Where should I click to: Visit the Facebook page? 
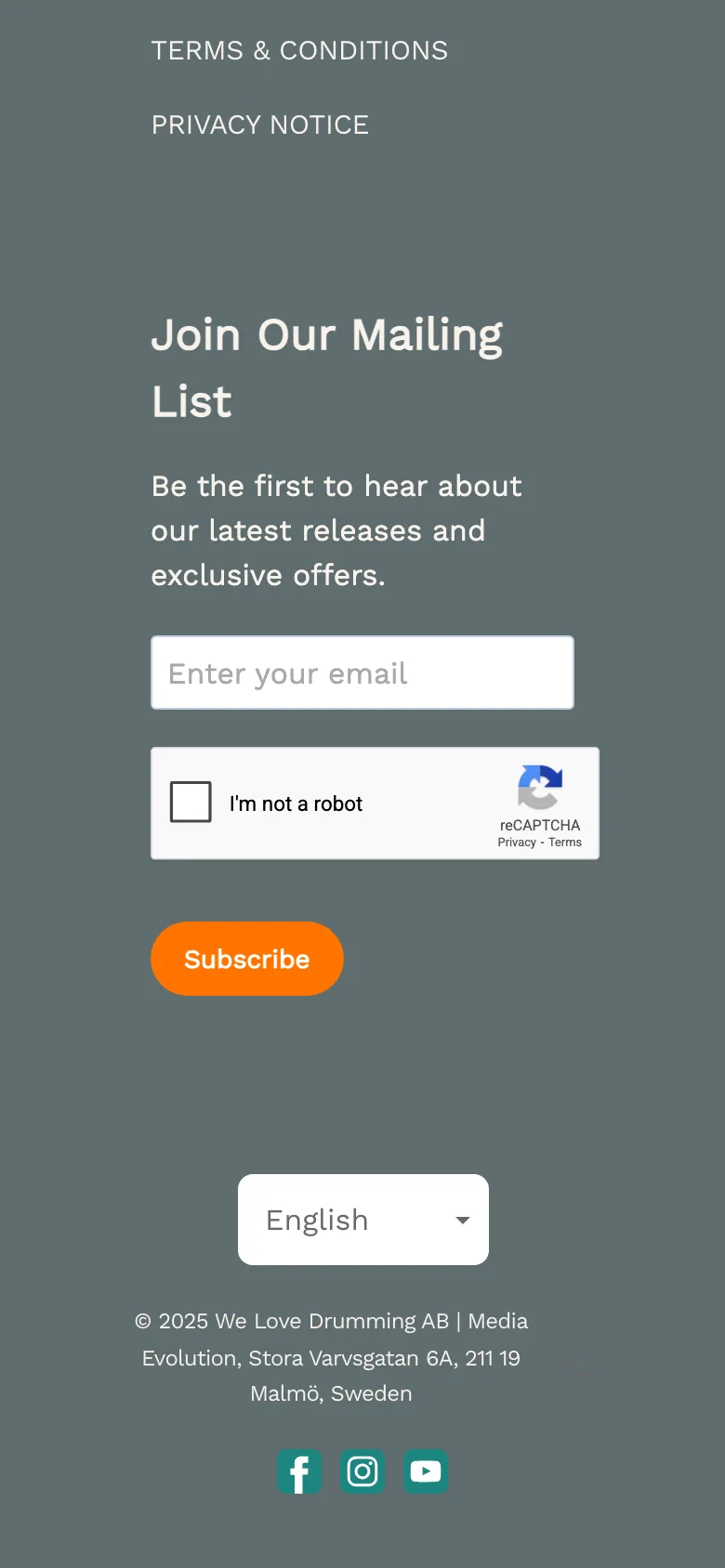click(299, 1471)
